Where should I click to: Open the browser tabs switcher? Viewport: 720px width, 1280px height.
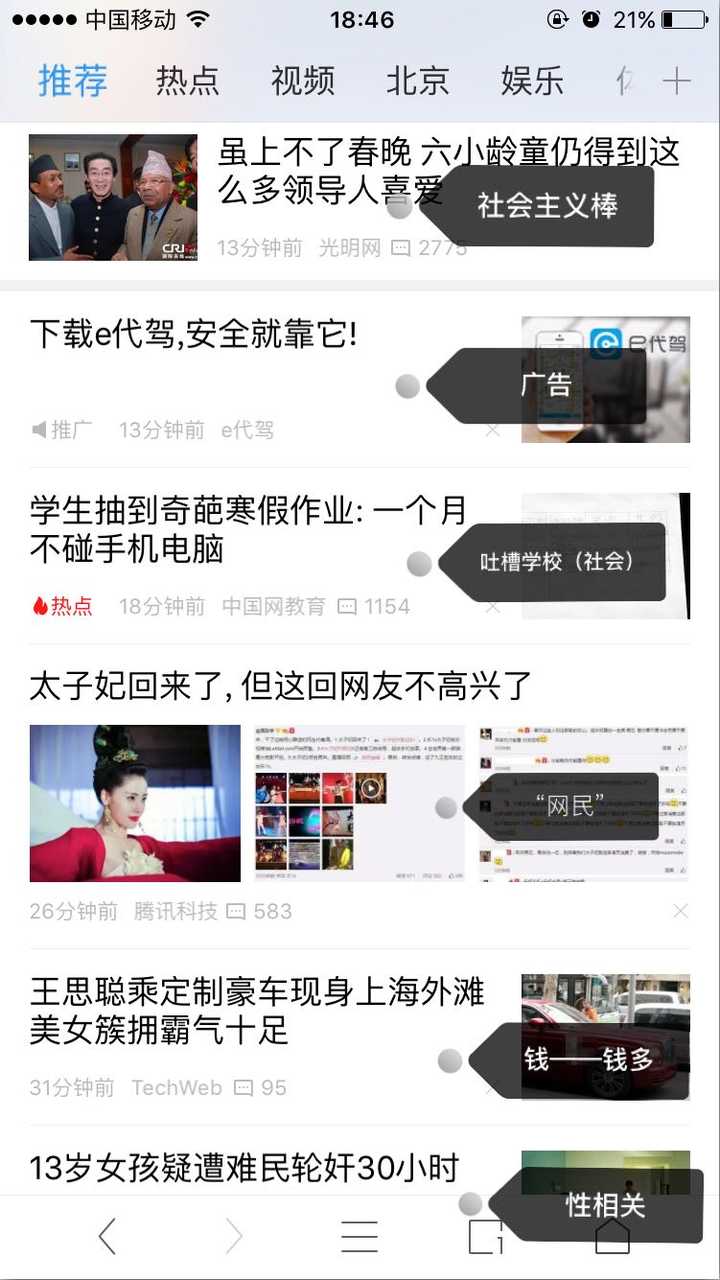(486, 1237)
